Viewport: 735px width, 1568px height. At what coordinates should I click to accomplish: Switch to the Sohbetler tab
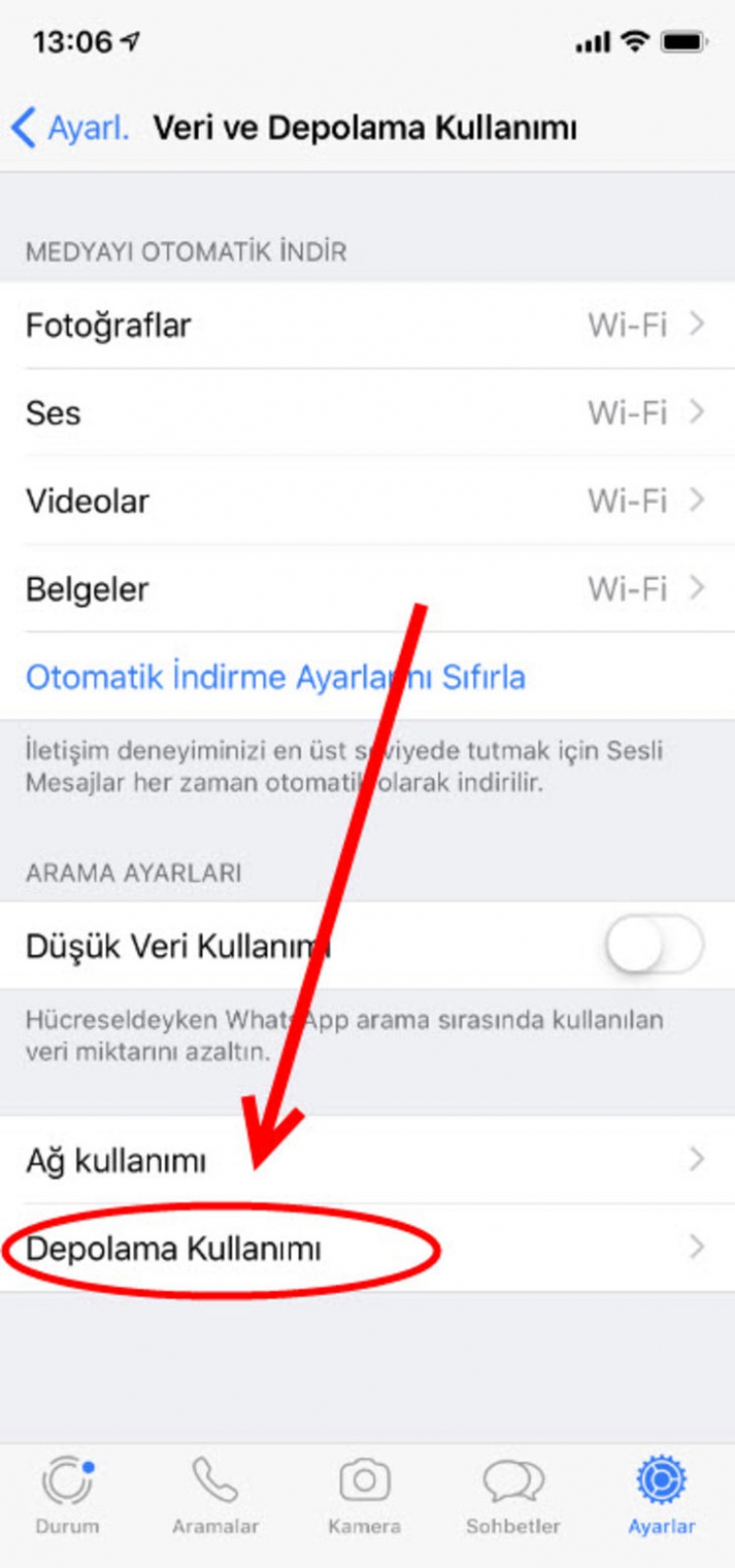tap(514, 1495)
